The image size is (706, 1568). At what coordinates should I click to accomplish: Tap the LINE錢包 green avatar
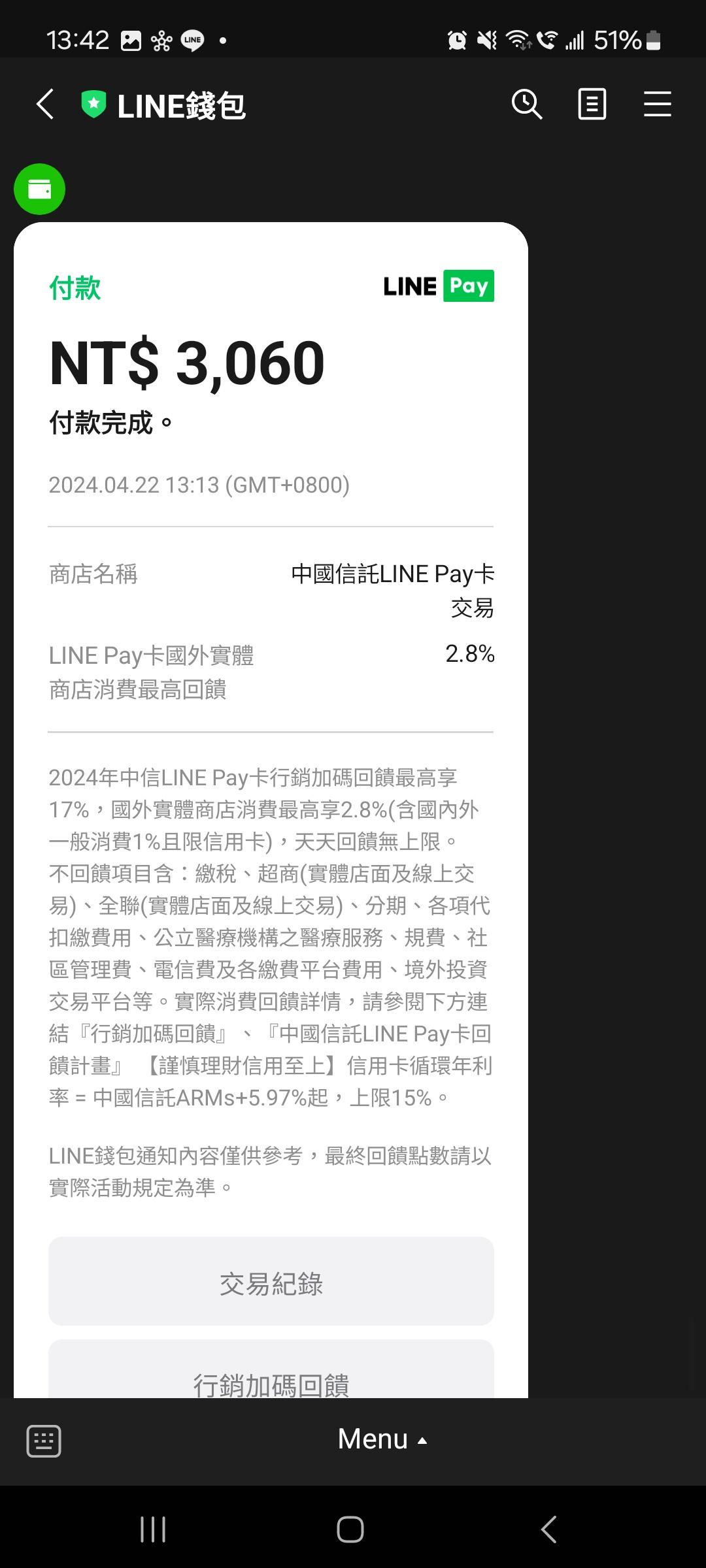39,189
